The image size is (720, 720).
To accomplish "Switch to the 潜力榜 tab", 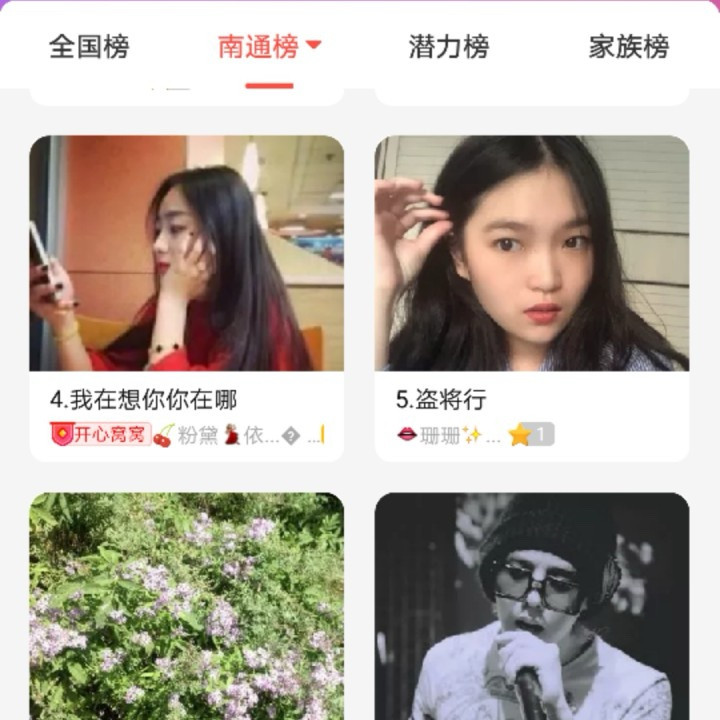I will point(448,47).
